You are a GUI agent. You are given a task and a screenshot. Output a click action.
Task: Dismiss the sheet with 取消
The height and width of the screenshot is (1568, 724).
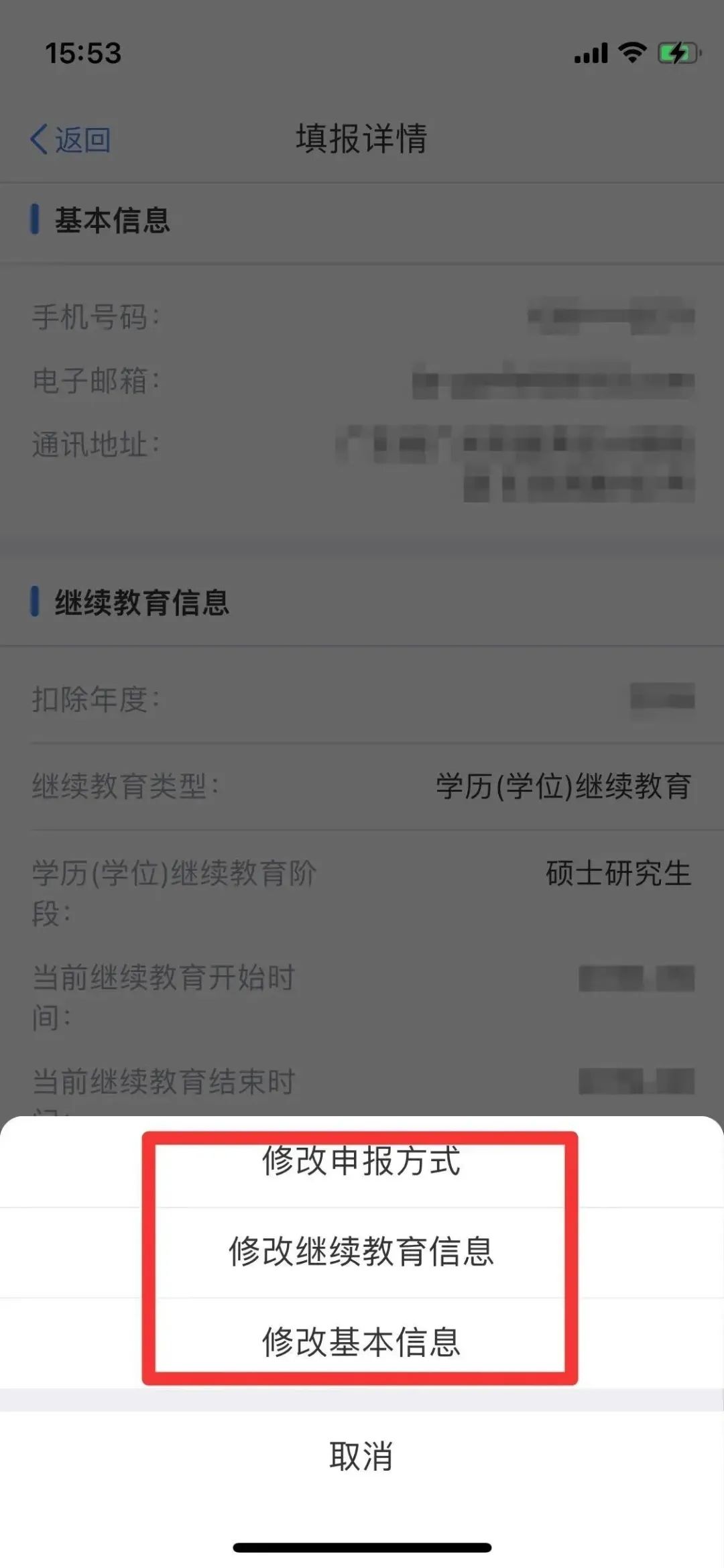pos(361,1457)
